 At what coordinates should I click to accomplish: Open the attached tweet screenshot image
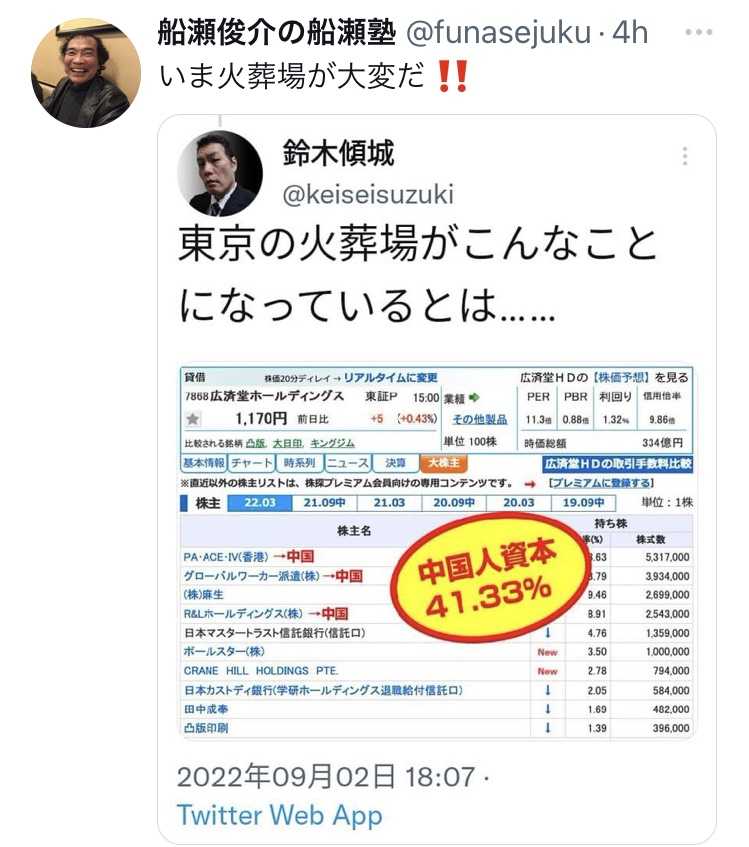(x=436, y=480)
